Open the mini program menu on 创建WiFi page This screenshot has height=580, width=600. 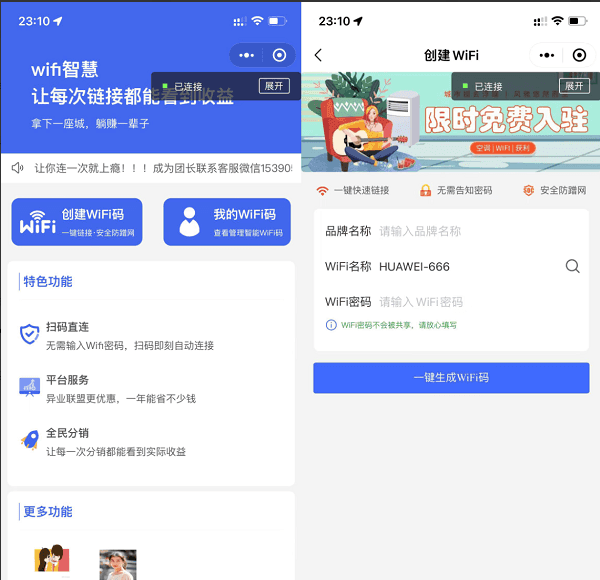pyautogui.click(x=547, y=55)
